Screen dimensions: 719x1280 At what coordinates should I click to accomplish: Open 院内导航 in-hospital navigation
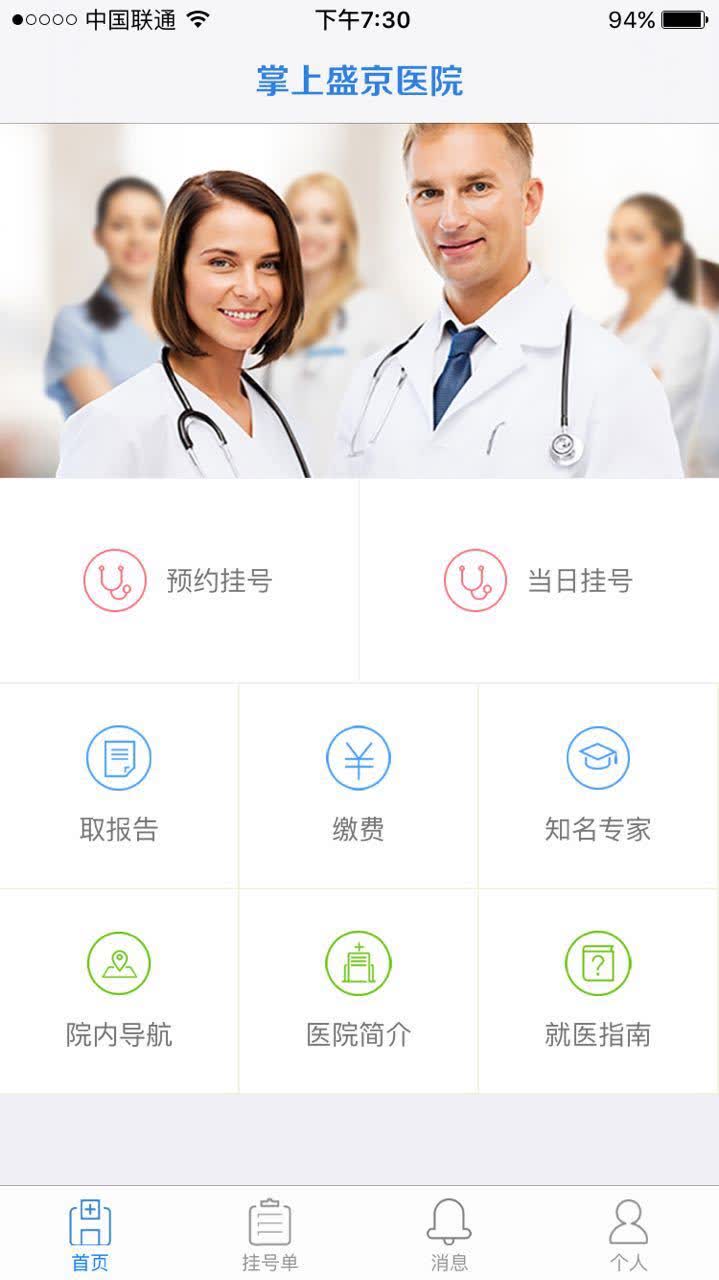tap(119, 991)
